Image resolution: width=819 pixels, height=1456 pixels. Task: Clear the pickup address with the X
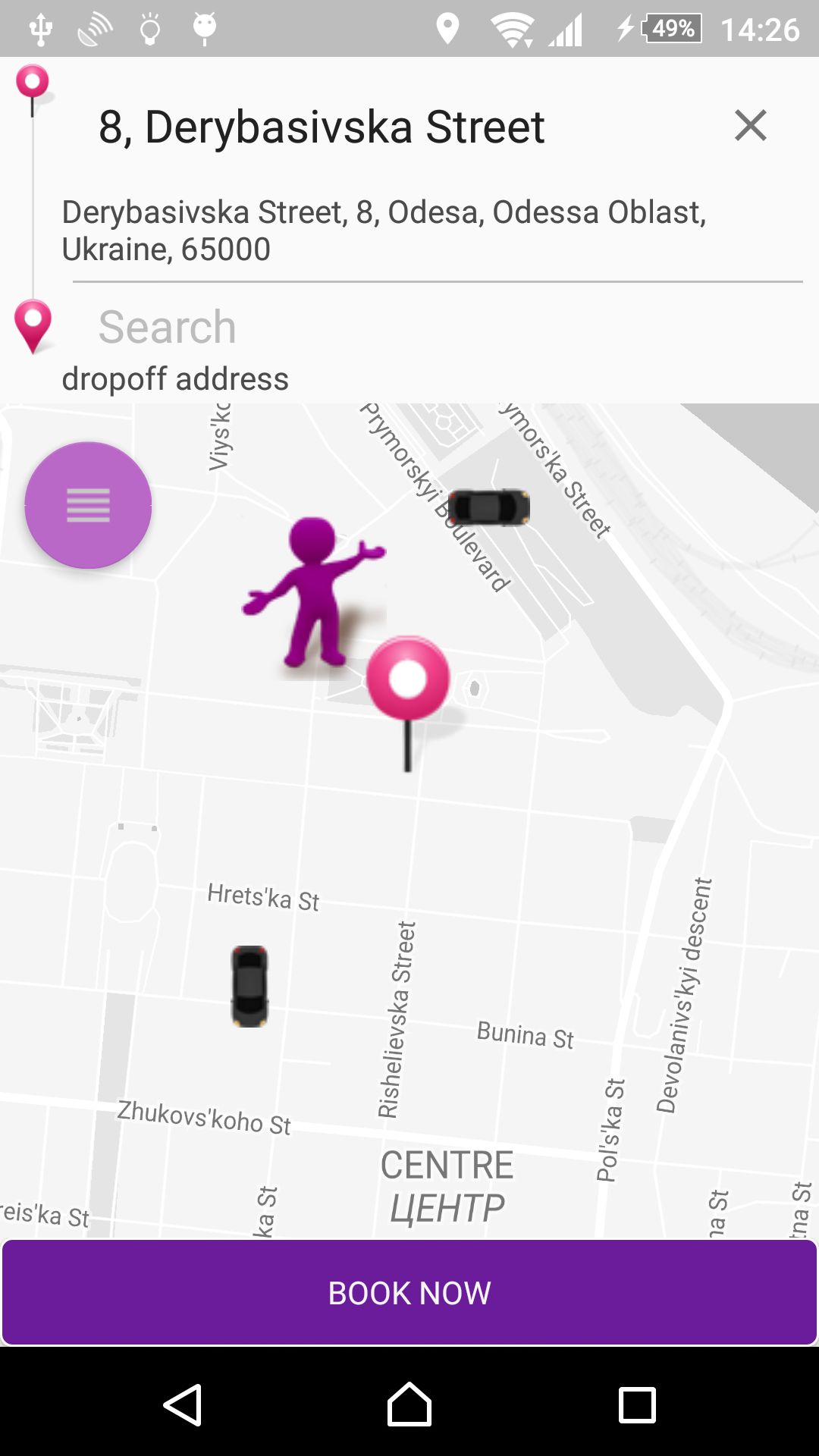[750, 125]
